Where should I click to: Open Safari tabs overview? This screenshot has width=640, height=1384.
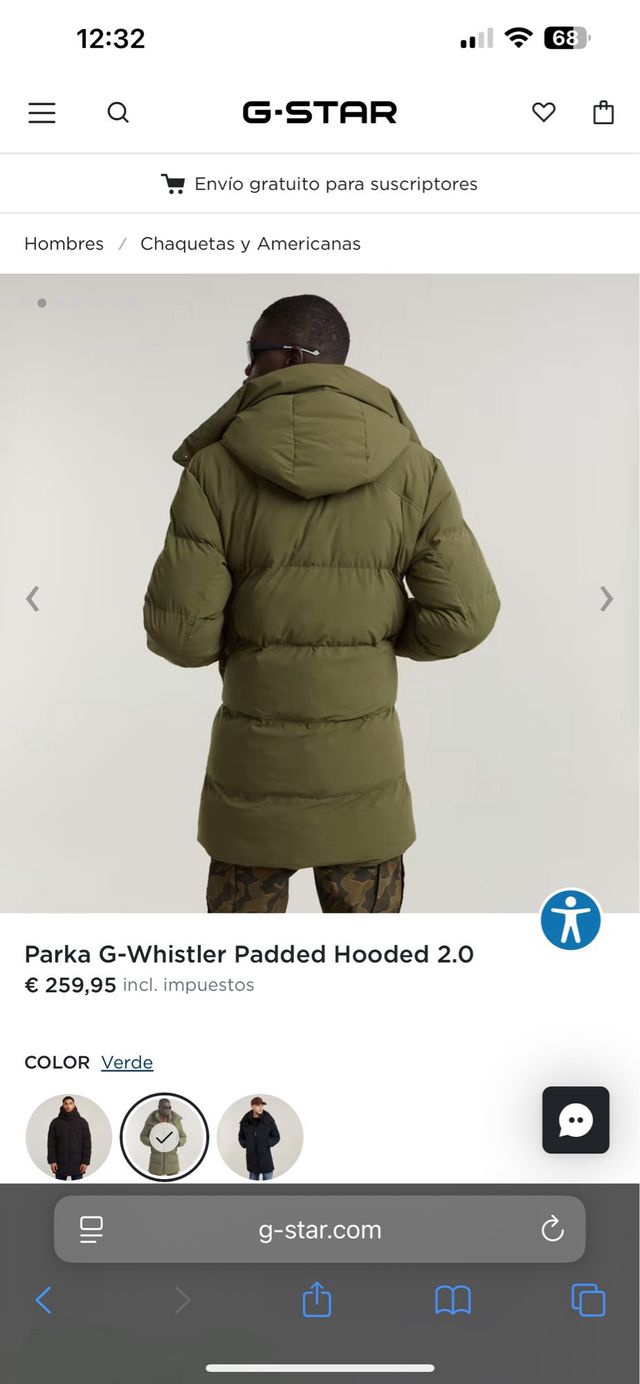pyautogui.click(x=588, y=1300)
